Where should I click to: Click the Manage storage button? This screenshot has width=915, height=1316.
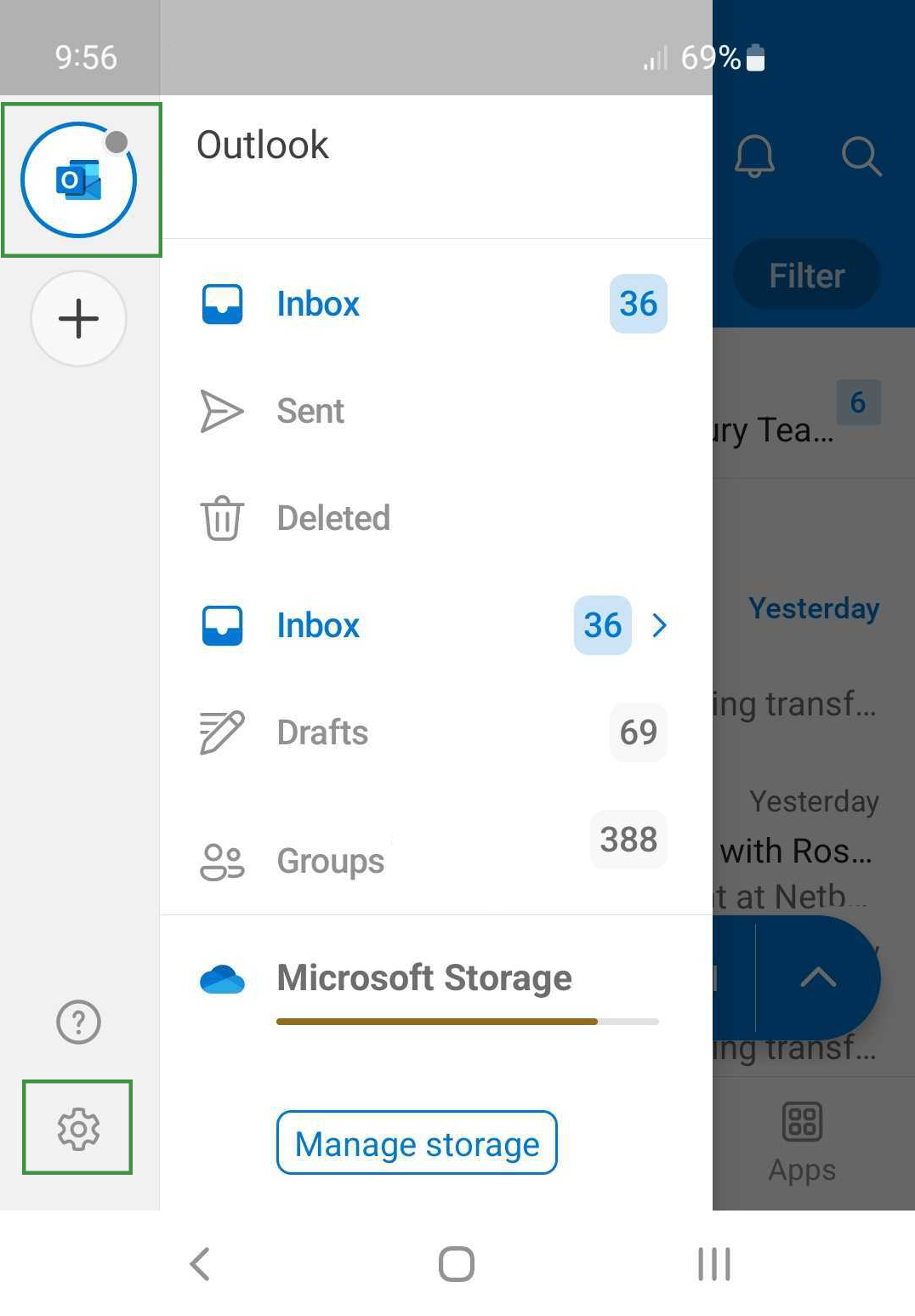click(x=416, y=1143)
